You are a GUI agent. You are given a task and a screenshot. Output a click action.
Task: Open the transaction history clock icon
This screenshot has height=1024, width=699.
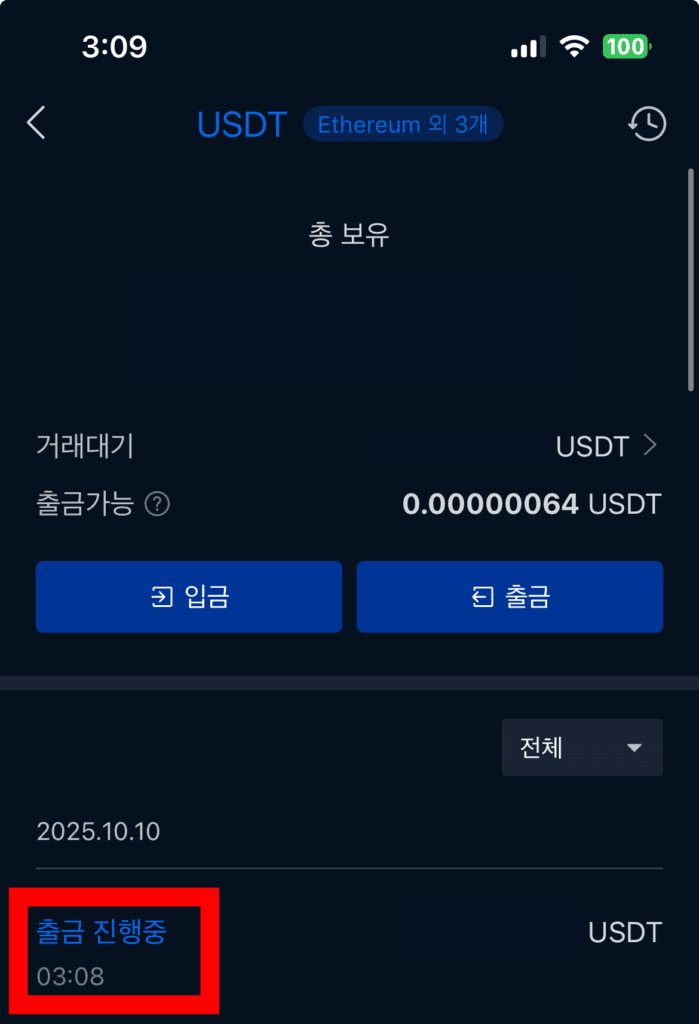pyautogui.click(x=647, y=124)
